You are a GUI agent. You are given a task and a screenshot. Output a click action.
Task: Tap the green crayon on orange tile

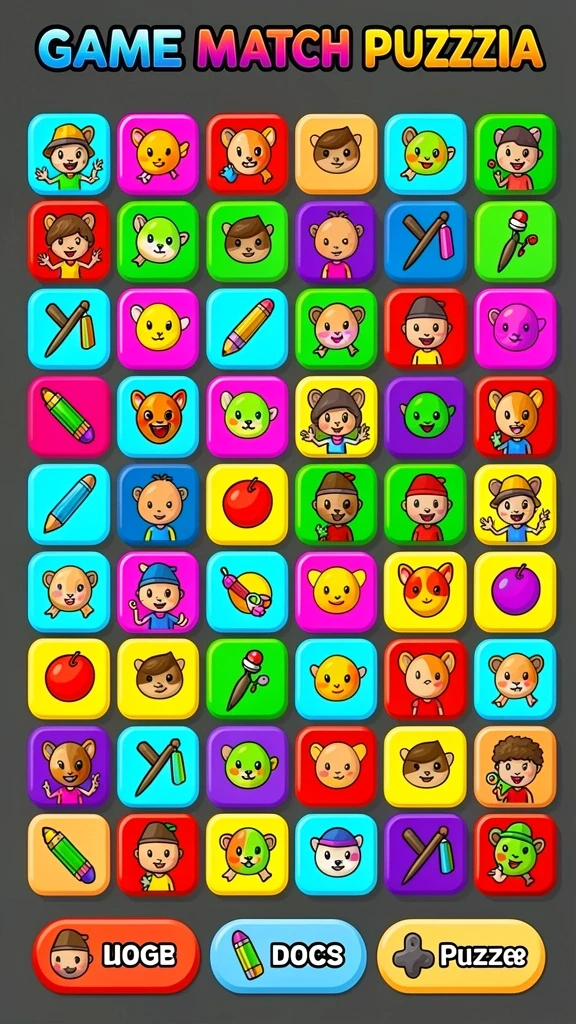[x=69, y=854]
